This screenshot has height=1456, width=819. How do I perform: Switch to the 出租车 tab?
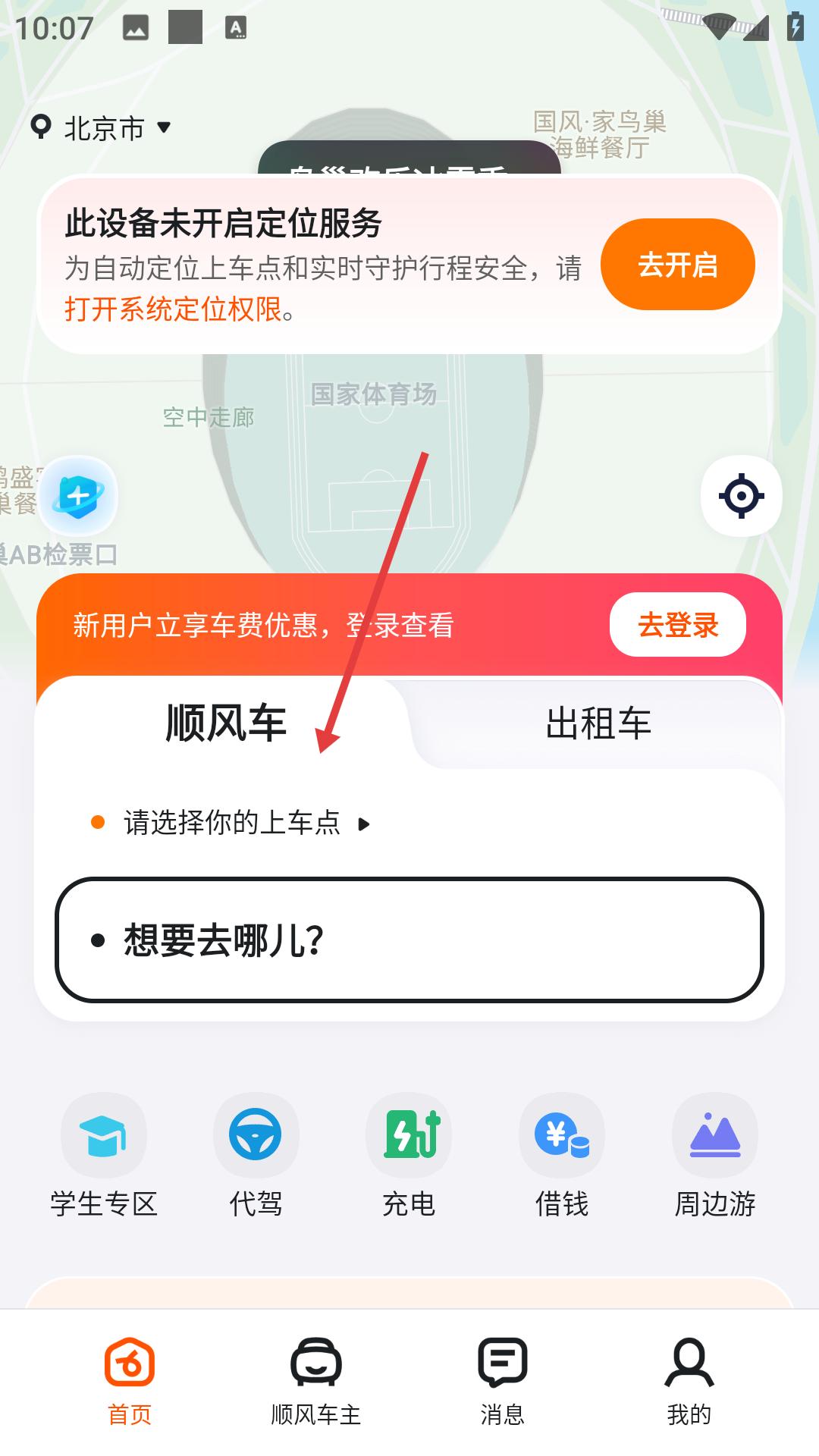[598, 723]
